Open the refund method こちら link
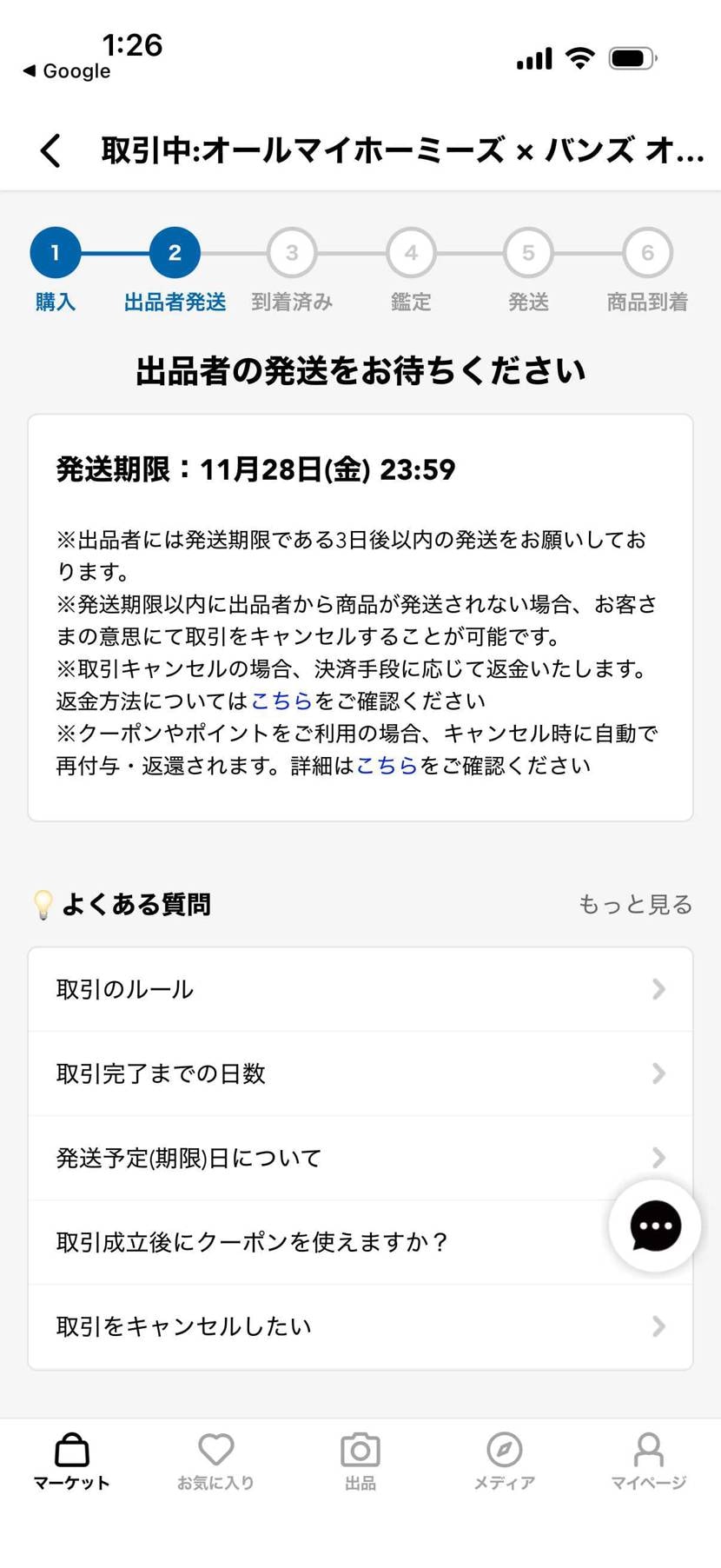Screen dimensions: 721x1568 click(281, 699)
